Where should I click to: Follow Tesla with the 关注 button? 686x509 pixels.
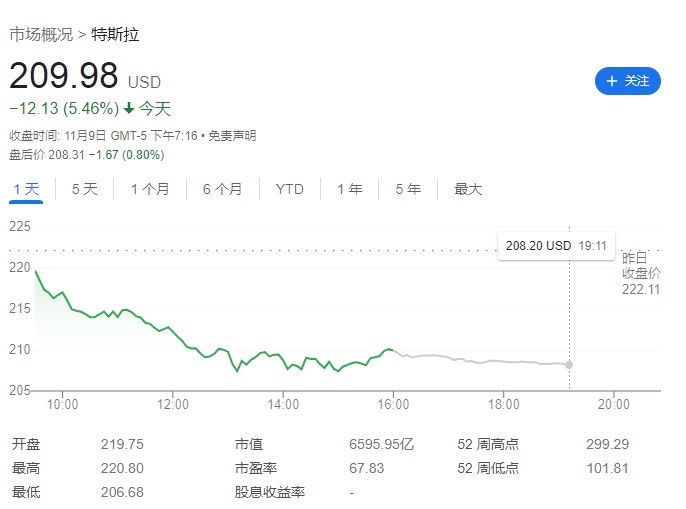pyautogui.click(x=628, y=81)
